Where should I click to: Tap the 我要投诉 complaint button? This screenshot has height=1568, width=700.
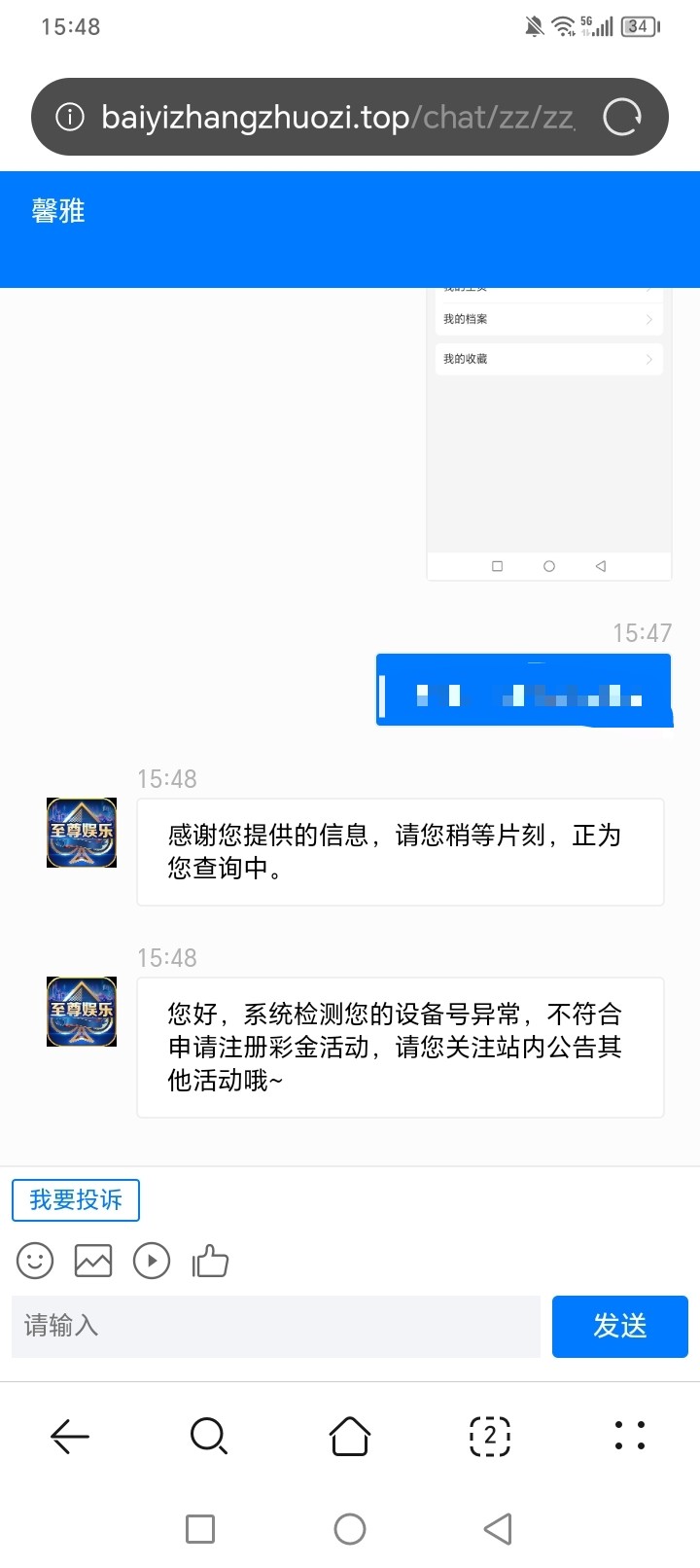pyautogui.click(x=76, y=1199)
